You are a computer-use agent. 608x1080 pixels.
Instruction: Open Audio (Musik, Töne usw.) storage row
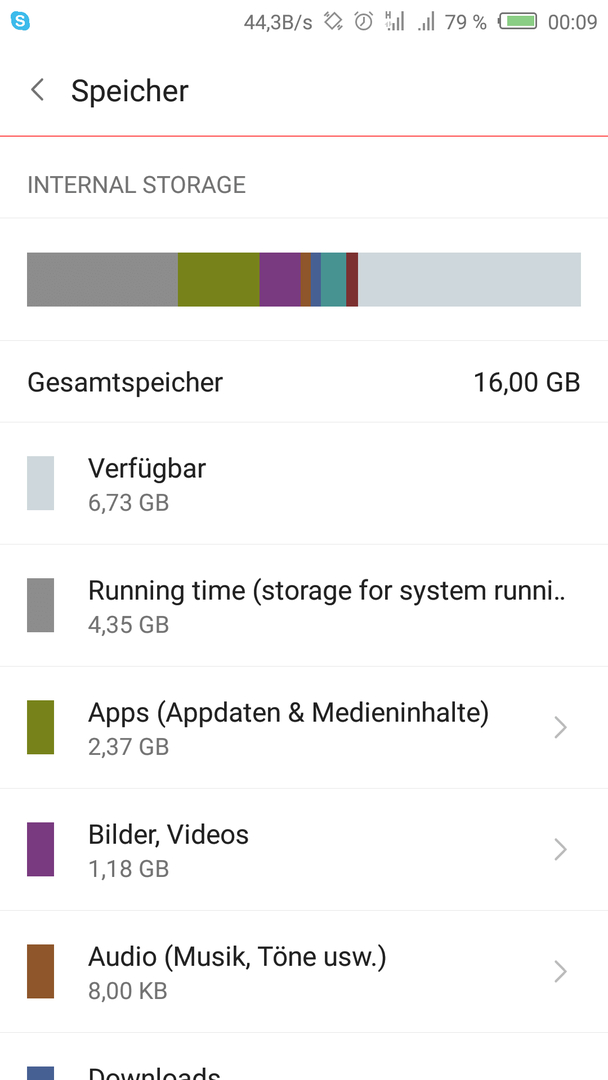click(x=304, y=971)
